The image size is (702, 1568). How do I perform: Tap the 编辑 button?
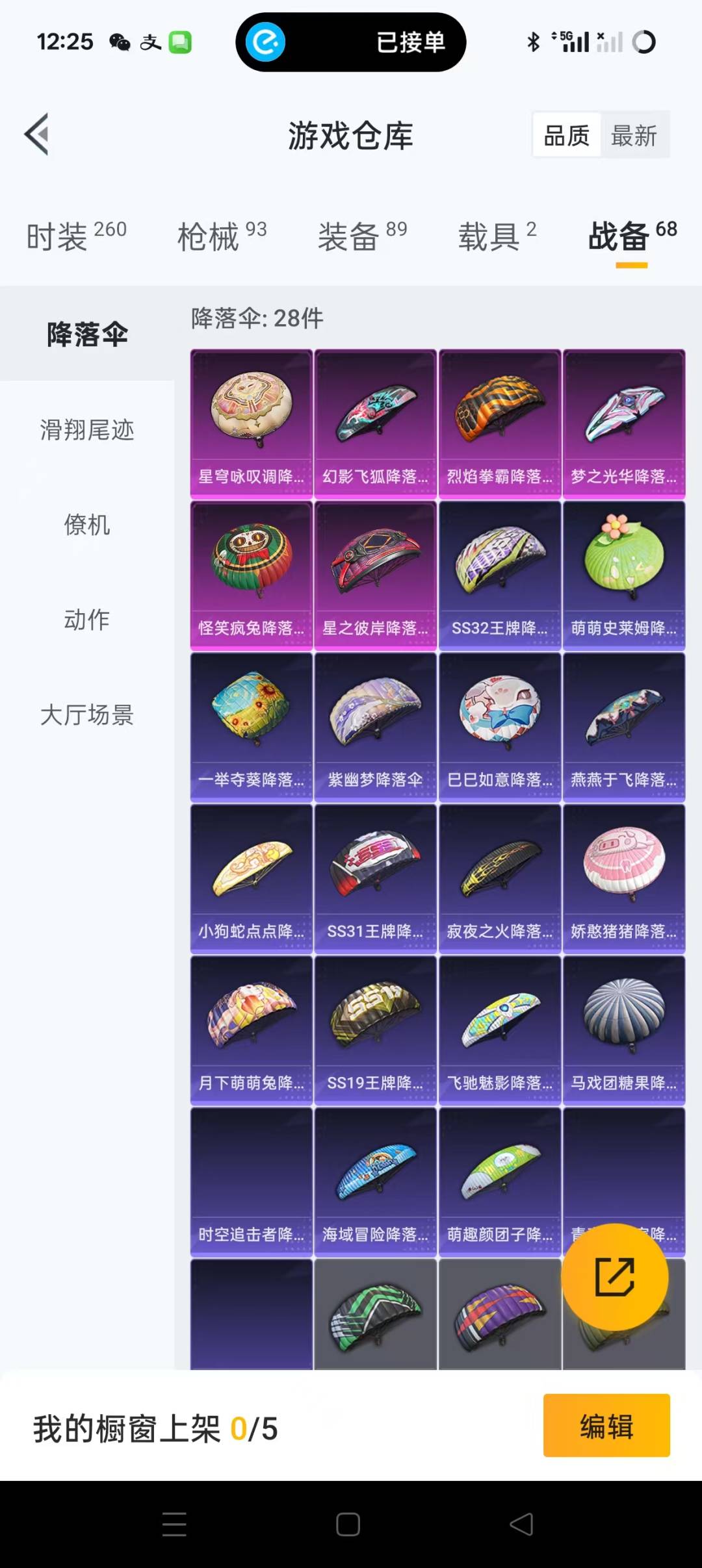(606, 1427)
